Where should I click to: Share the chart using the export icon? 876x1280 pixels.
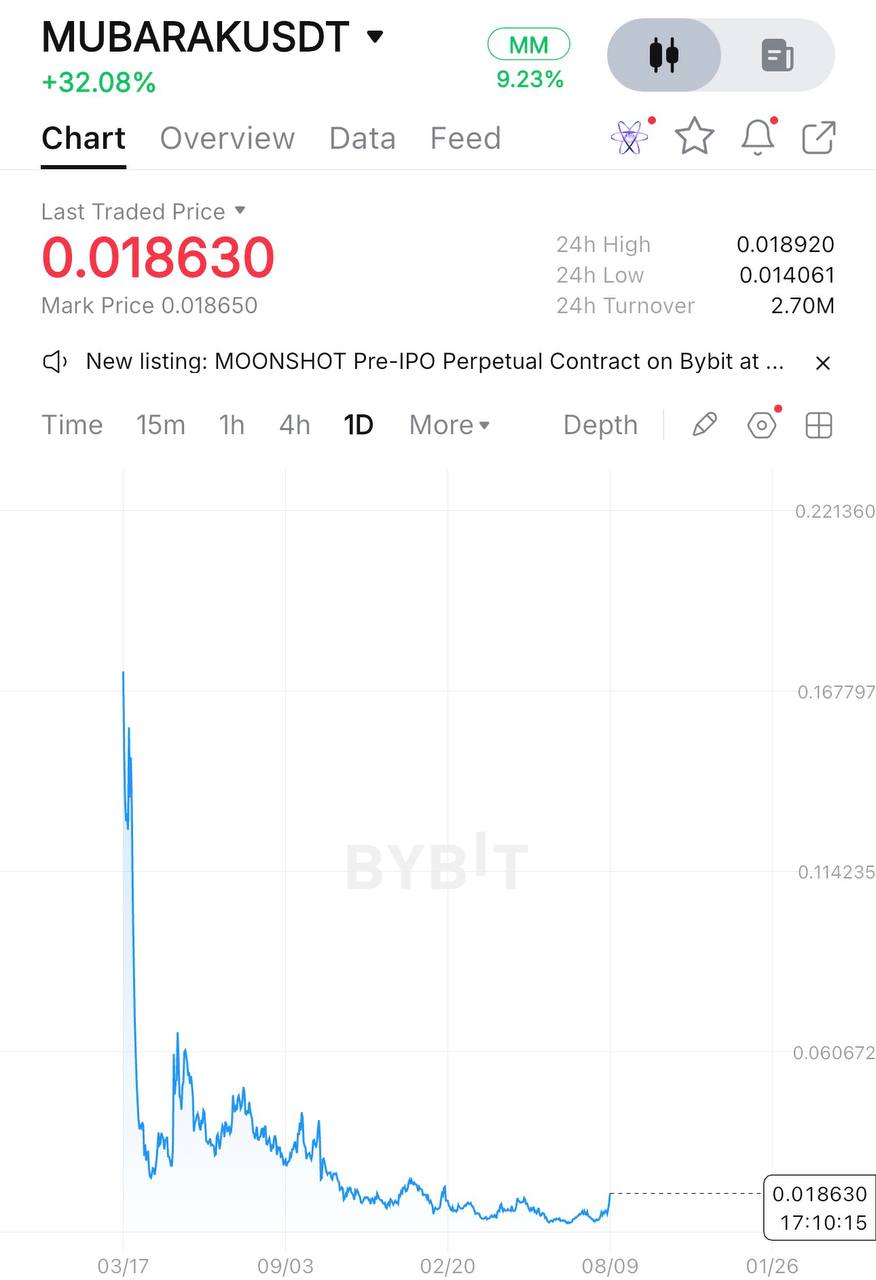point(819,137)
